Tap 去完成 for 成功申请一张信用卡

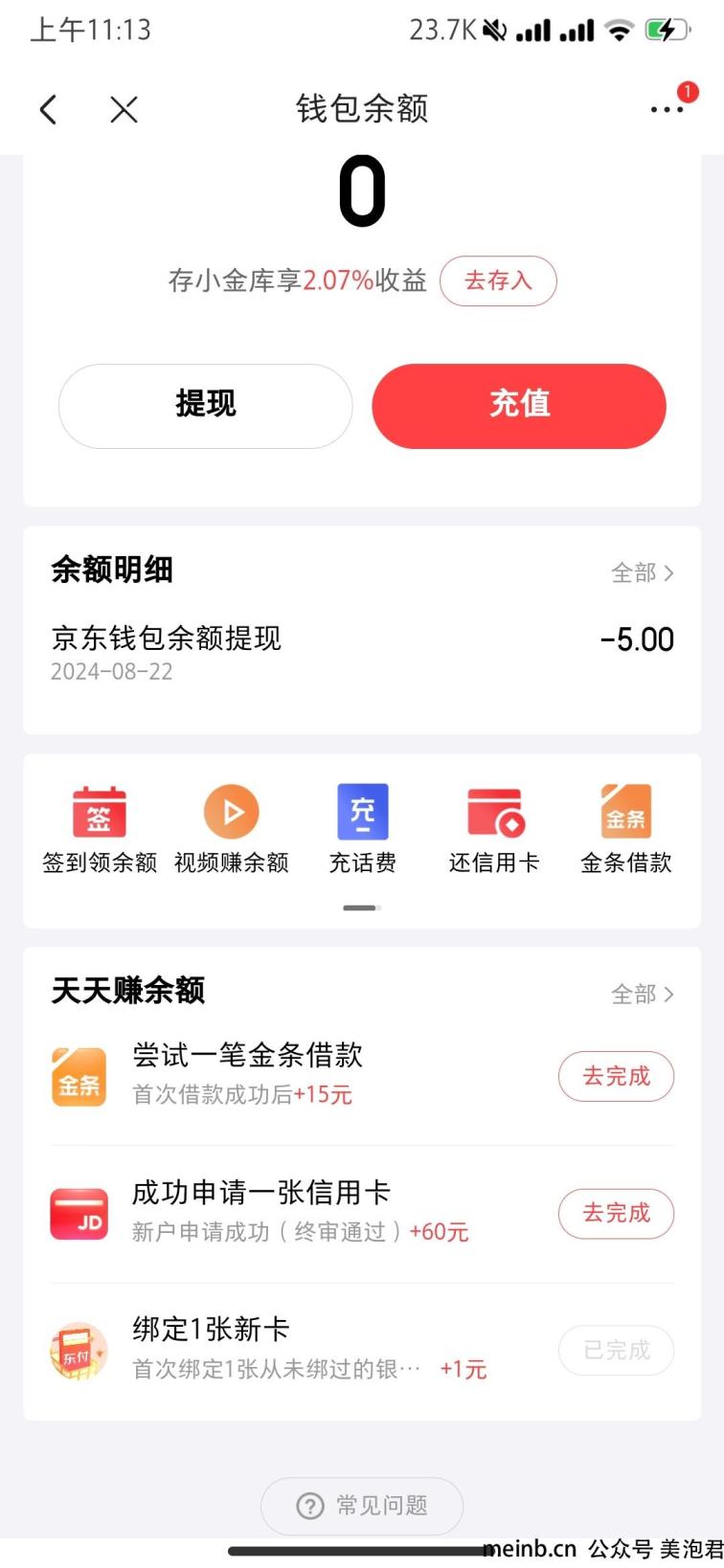coord(617,1214)
